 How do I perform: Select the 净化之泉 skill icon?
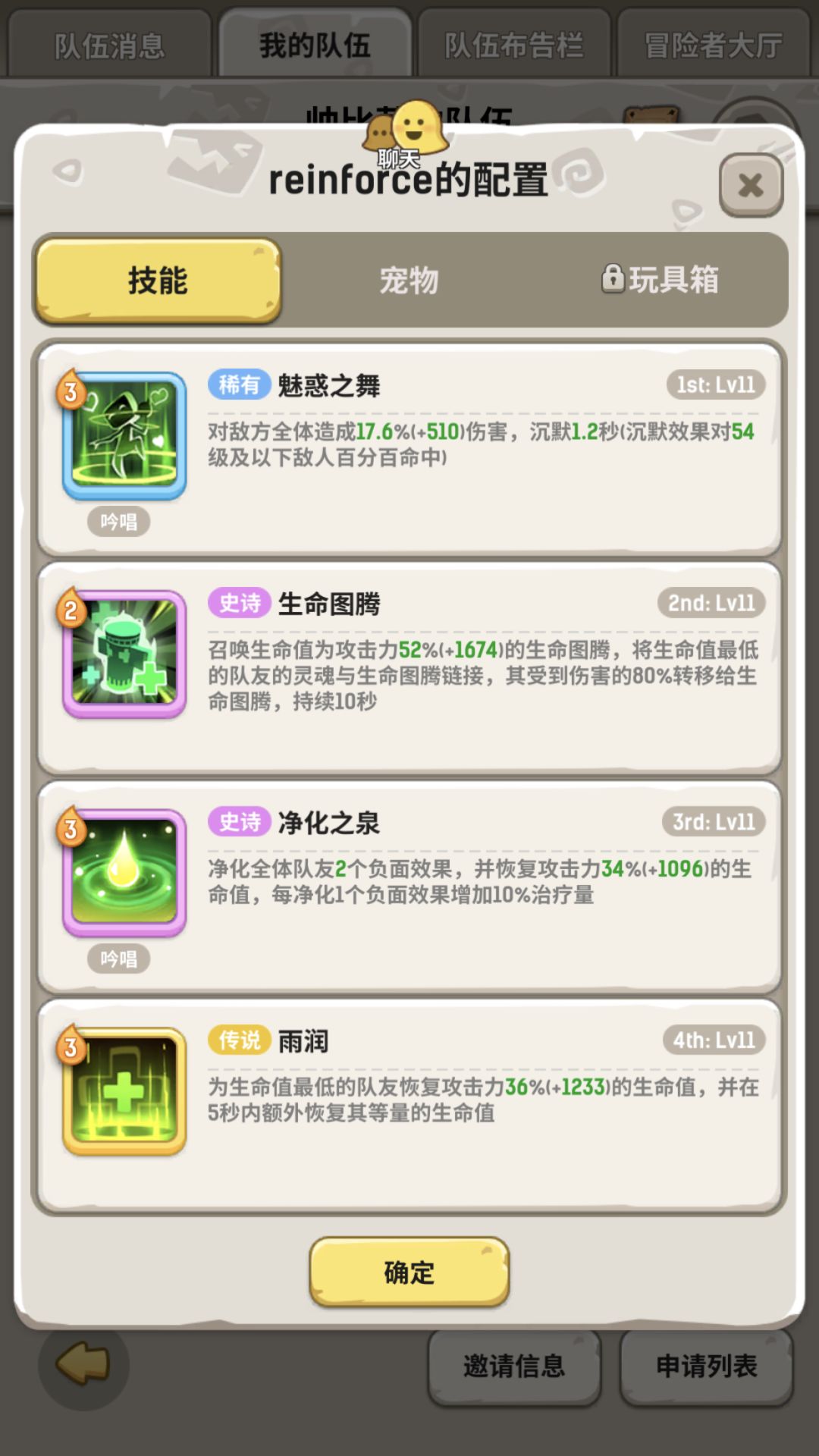124,872
